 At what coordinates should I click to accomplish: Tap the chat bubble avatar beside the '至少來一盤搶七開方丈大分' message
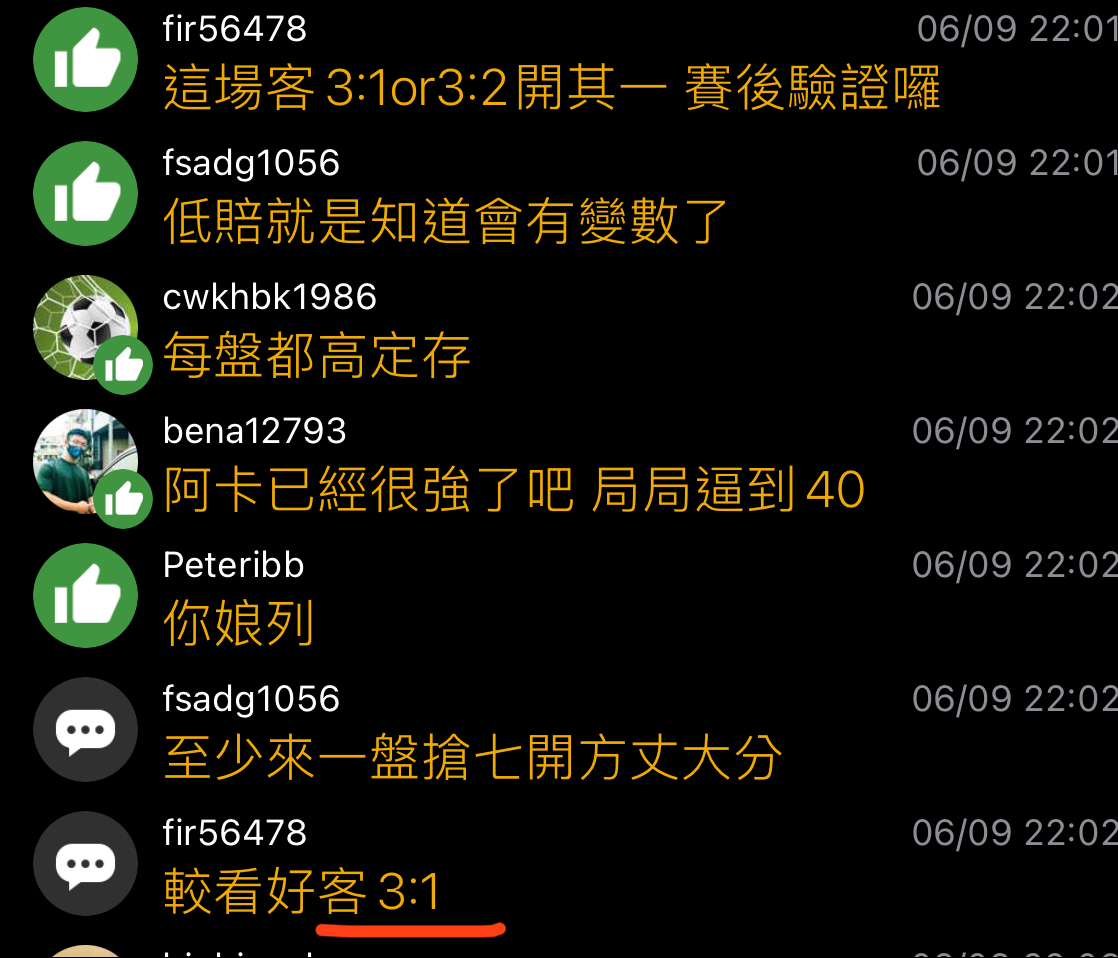(86, 730)
